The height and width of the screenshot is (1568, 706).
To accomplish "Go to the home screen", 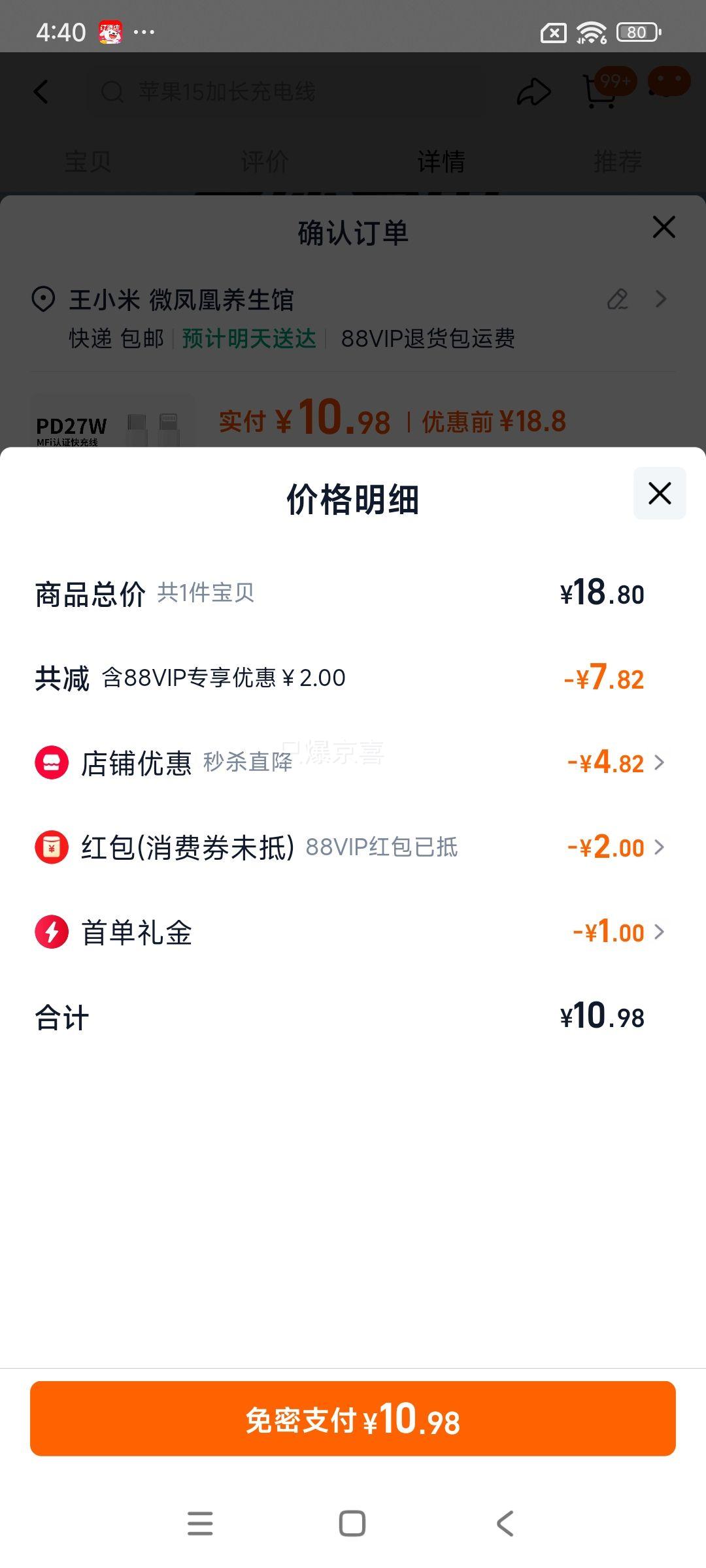I will [352, 1524].
